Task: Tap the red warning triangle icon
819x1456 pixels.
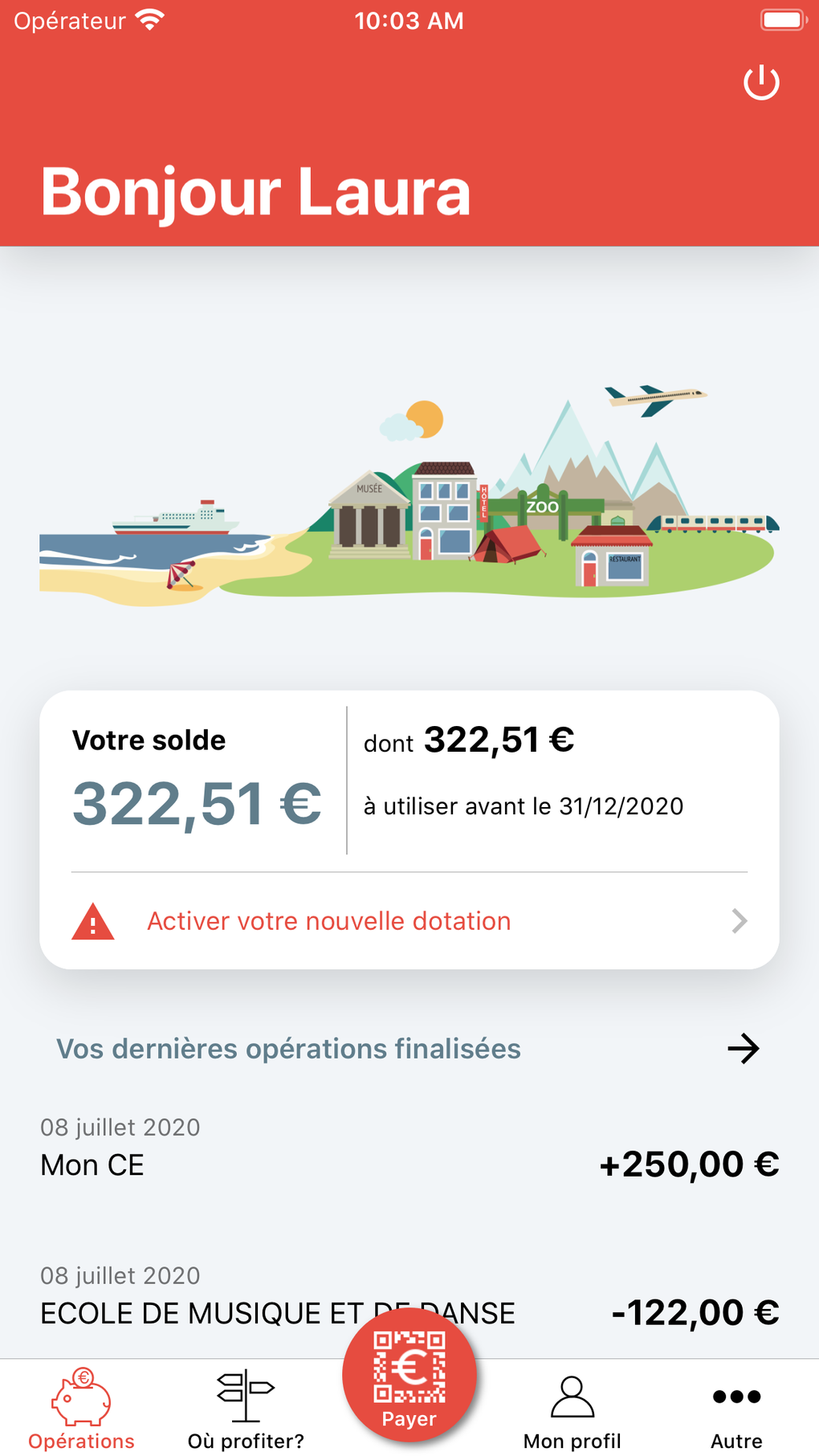Action: tap(94, 921)
